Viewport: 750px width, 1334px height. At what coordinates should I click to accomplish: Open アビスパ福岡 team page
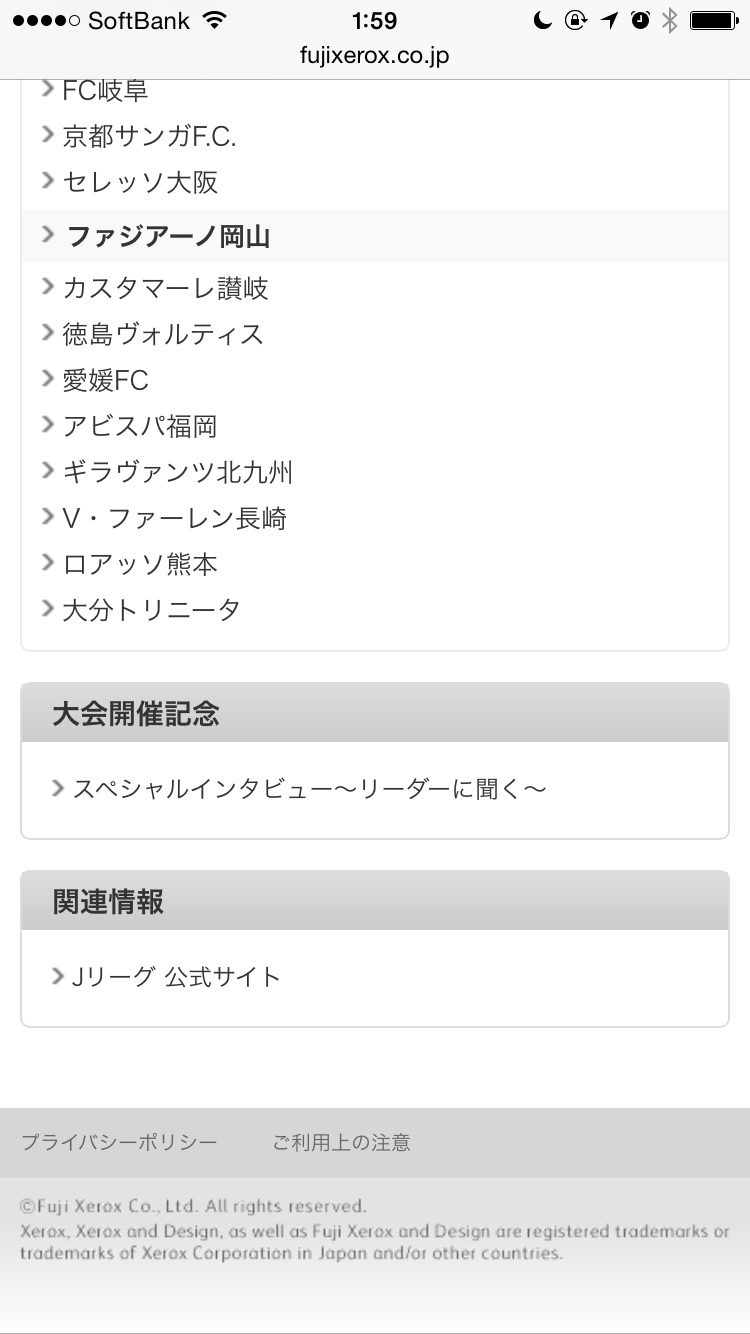tap(139, 426)
